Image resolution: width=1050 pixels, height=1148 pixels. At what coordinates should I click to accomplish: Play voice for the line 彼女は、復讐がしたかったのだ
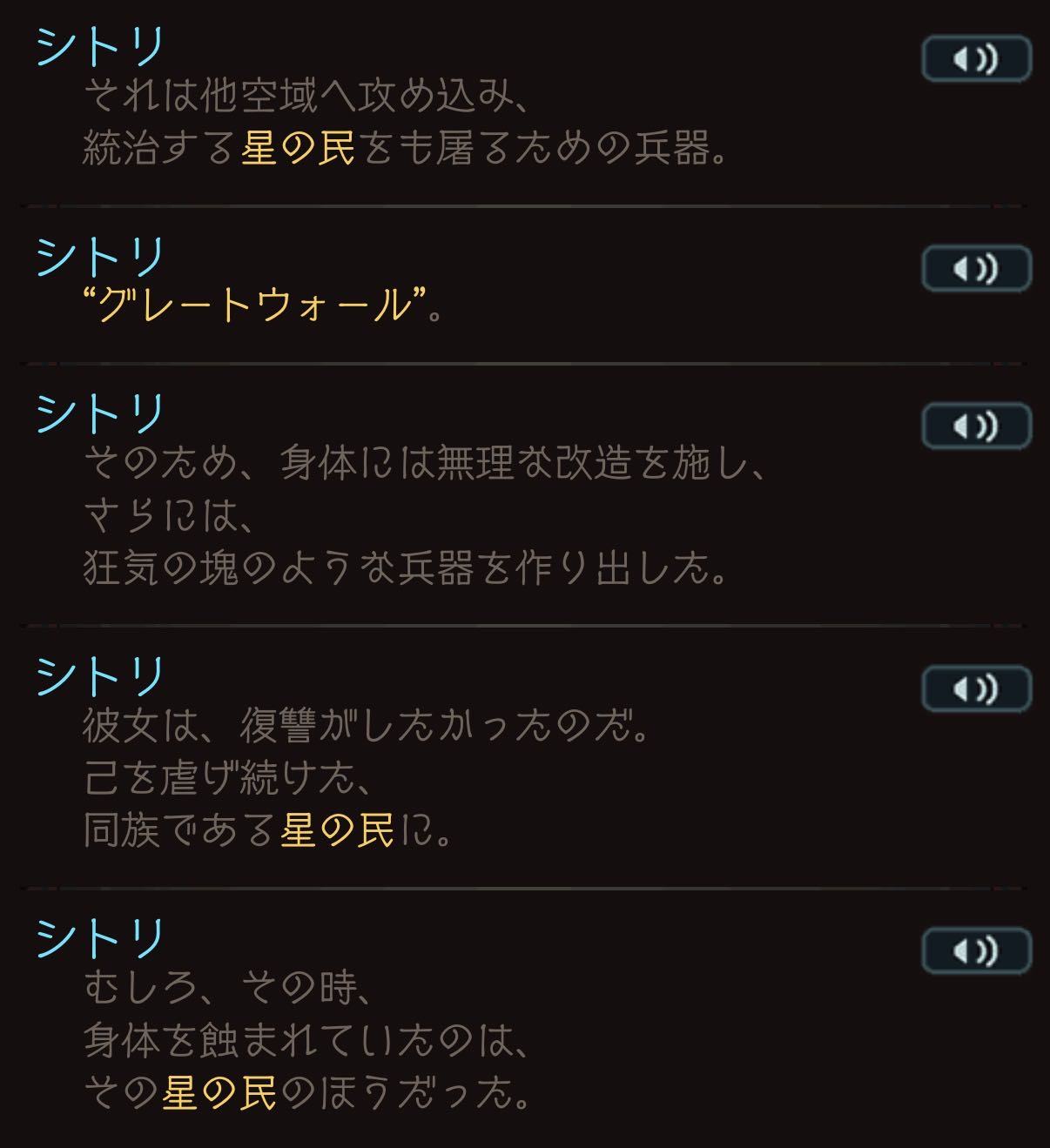(x=976, y=689)
